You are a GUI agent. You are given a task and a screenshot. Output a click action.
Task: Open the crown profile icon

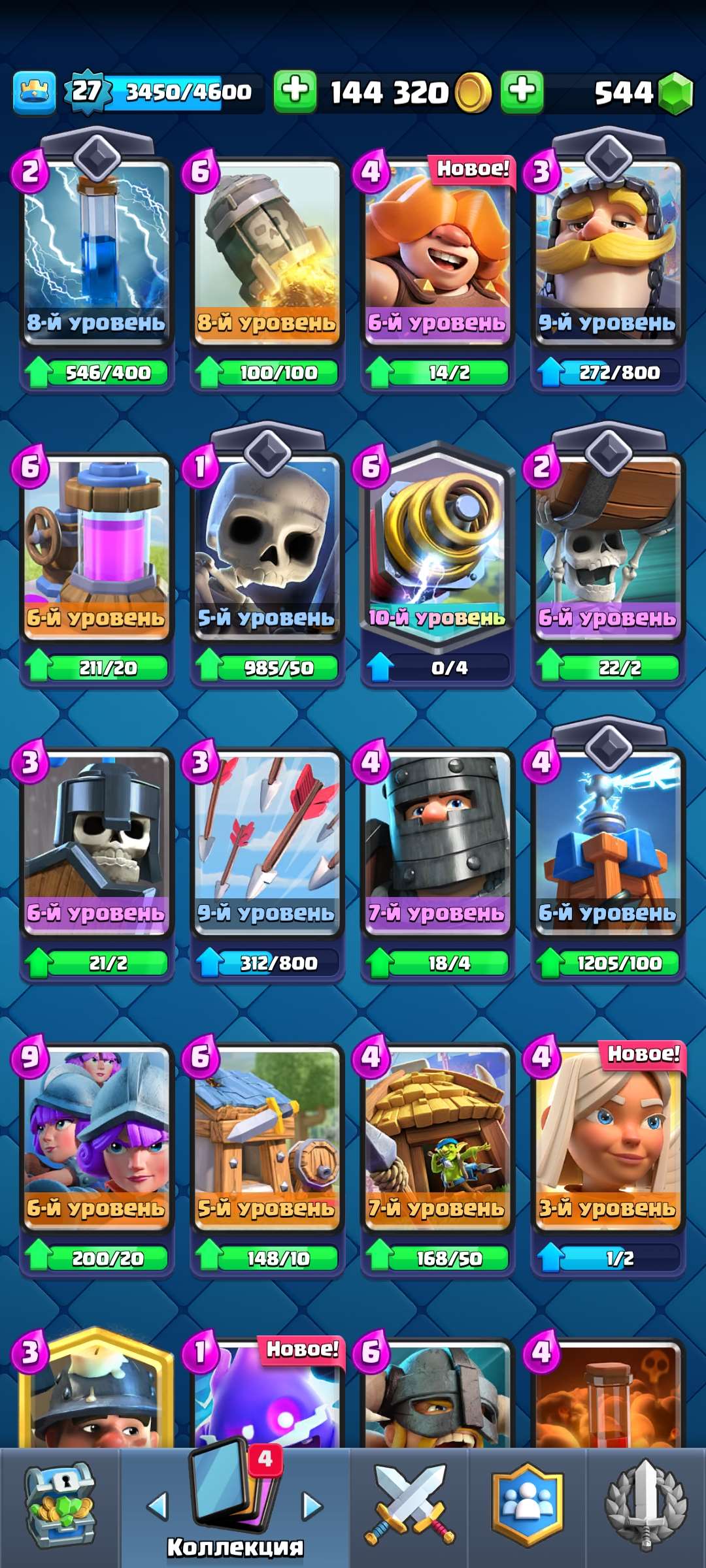tap(34, 92)
